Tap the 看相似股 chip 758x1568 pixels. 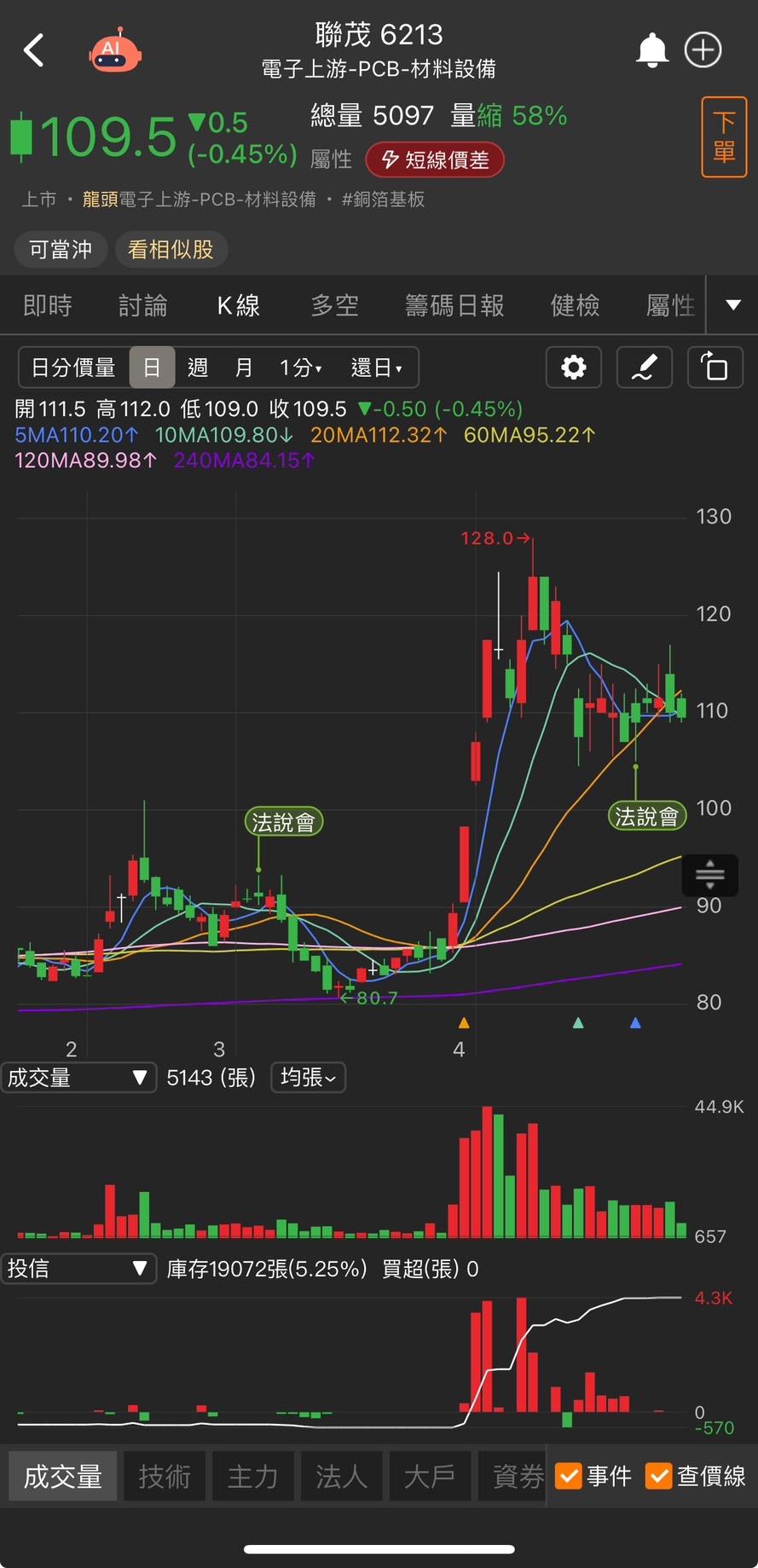[171, 250]
